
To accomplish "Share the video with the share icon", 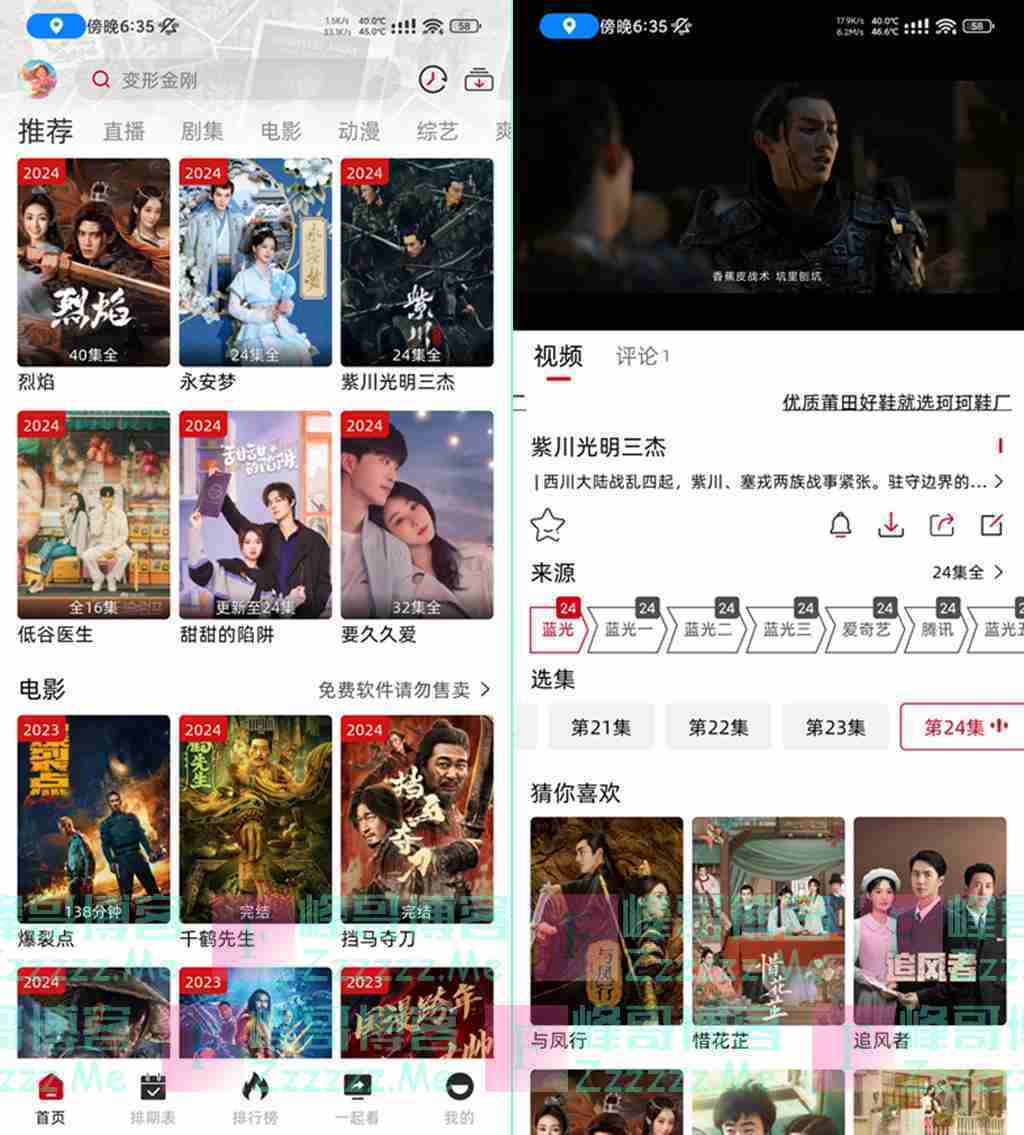I will point(941,524).
